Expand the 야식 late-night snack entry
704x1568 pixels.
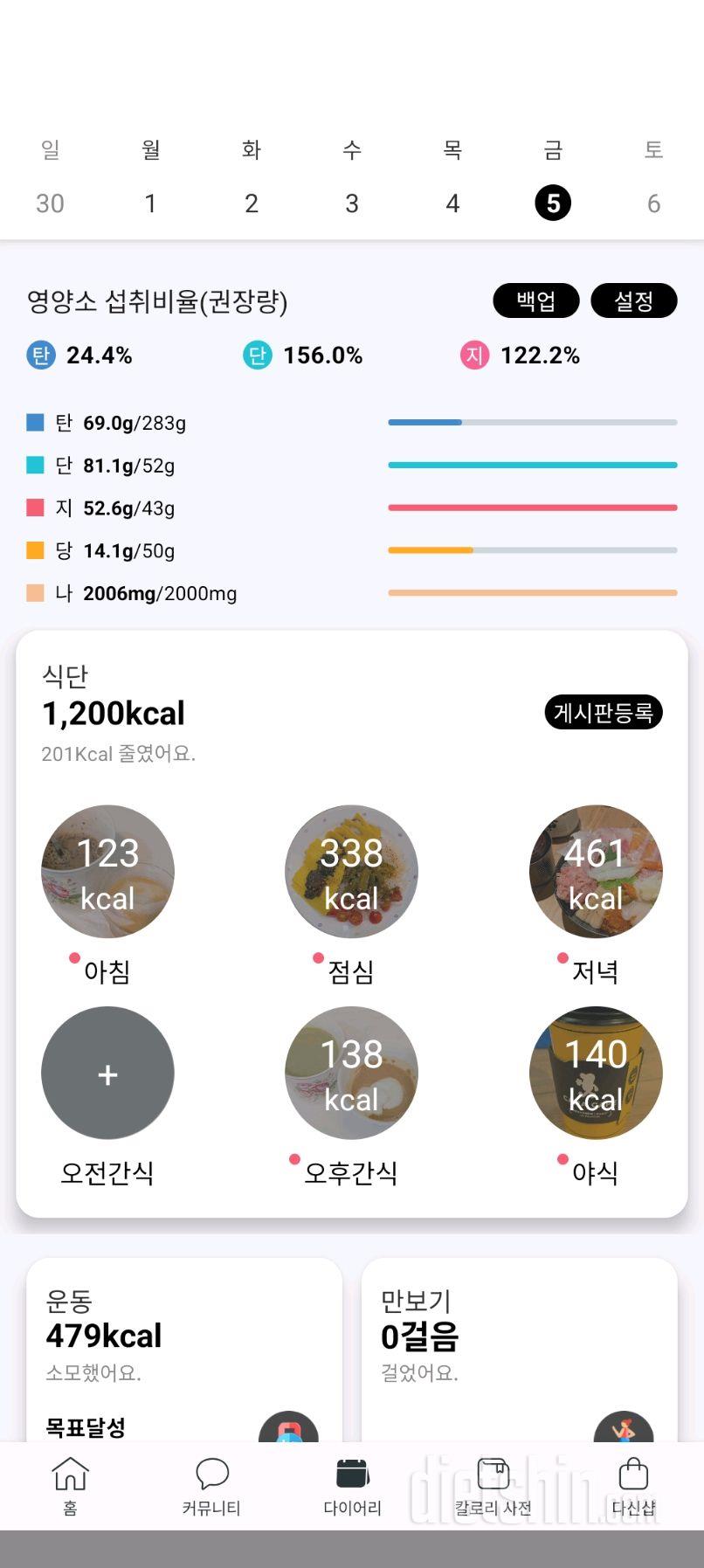click(x=596, y=1073)
